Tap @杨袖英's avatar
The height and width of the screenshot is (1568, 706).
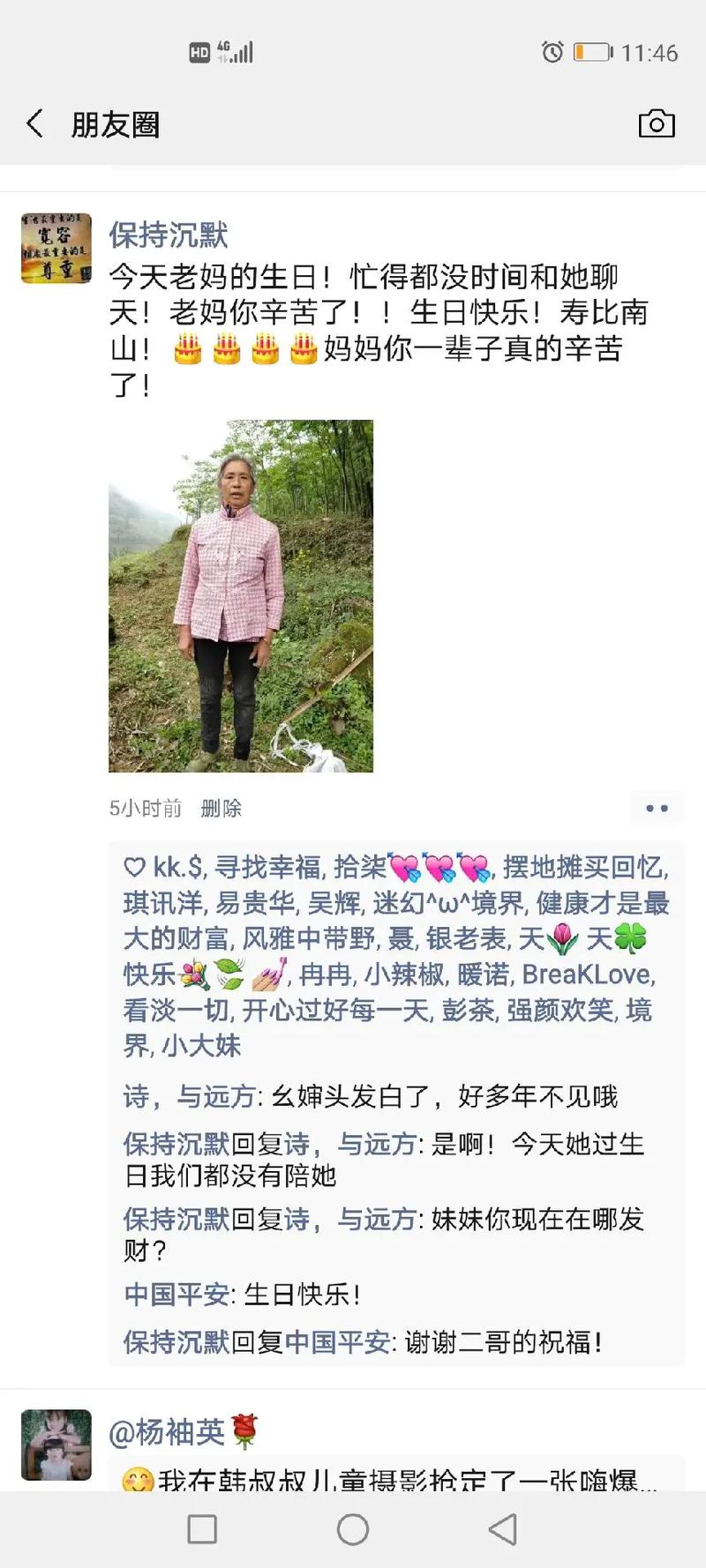(56, 1445)
